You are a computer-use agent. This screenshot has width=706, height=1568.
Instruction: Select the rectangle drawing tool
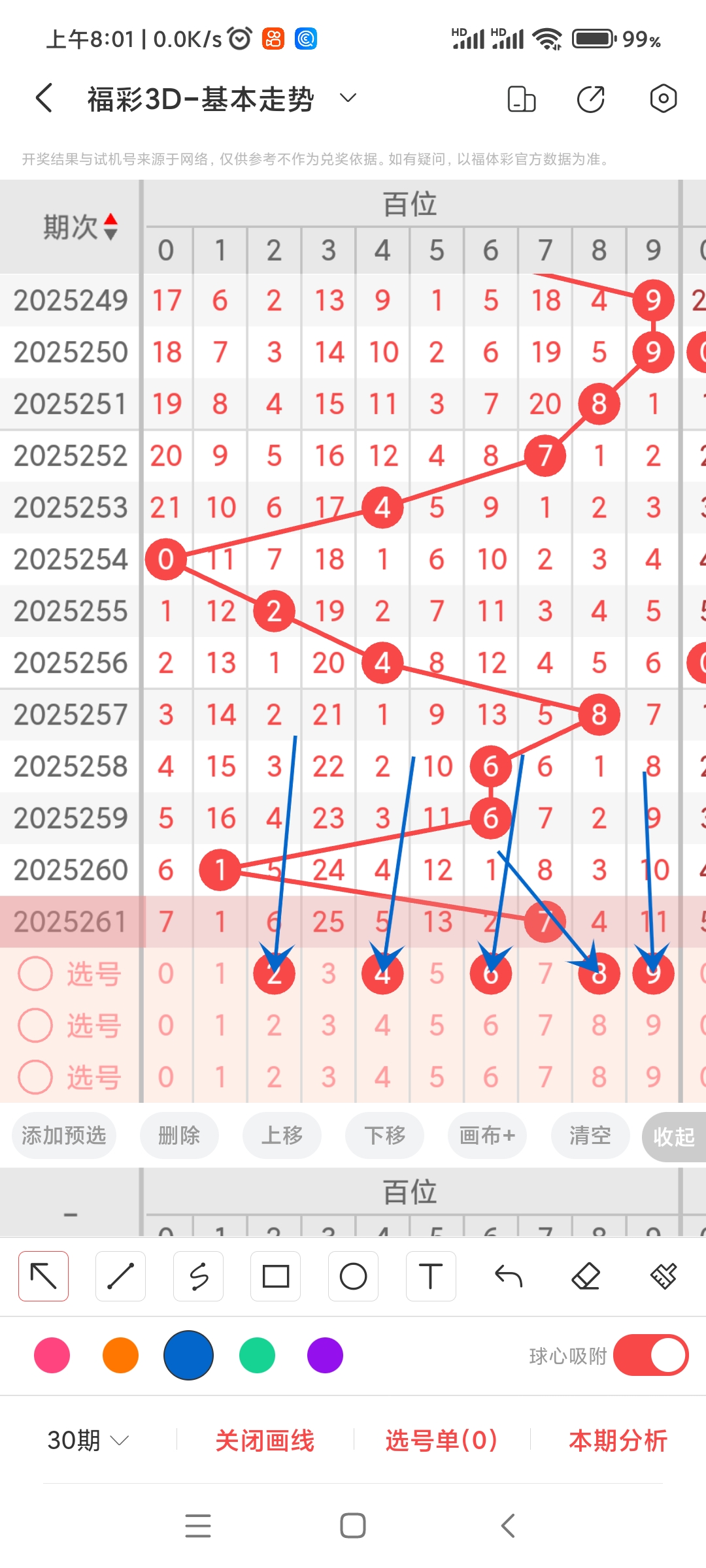pos(275,1276)
